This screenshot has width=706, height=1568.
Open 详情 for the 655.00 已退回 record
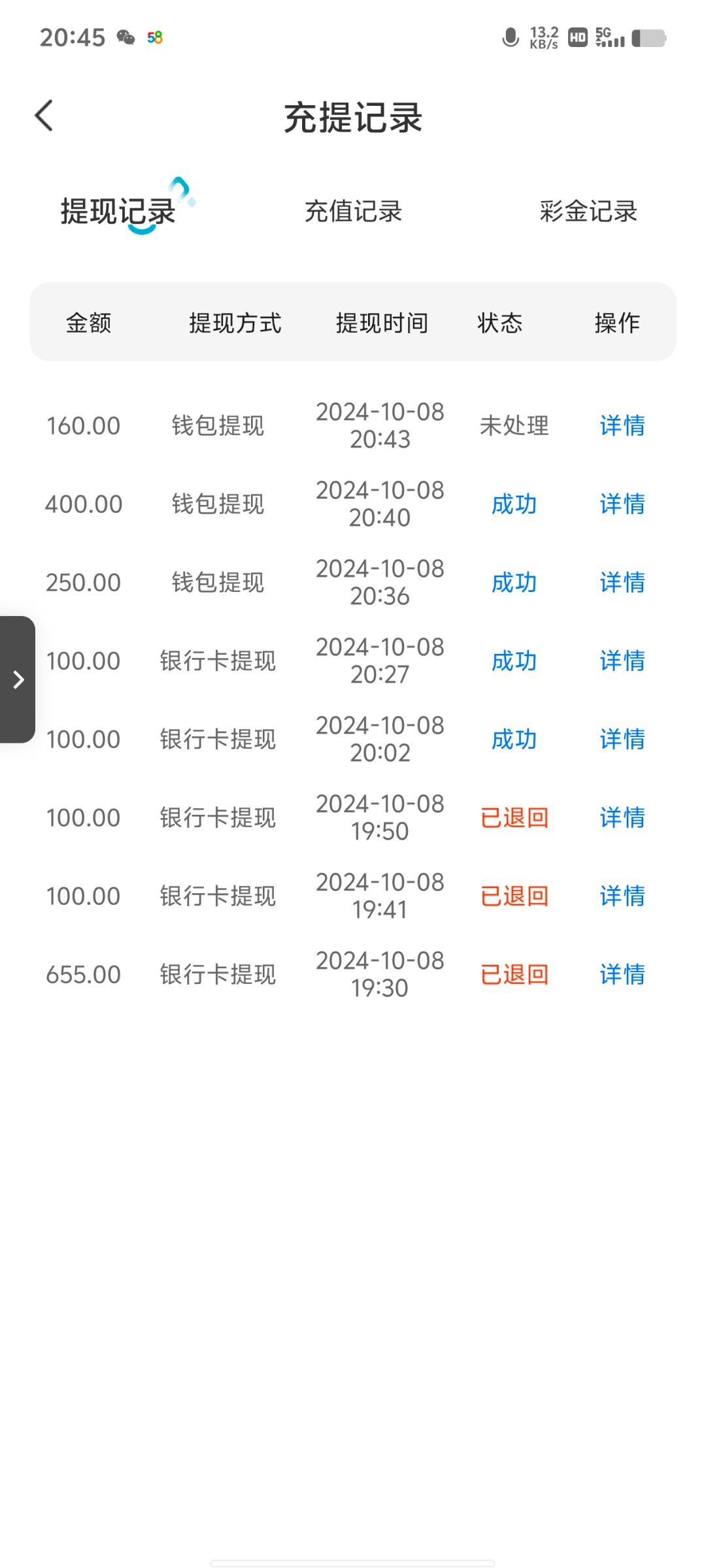[x=621, y=974]
